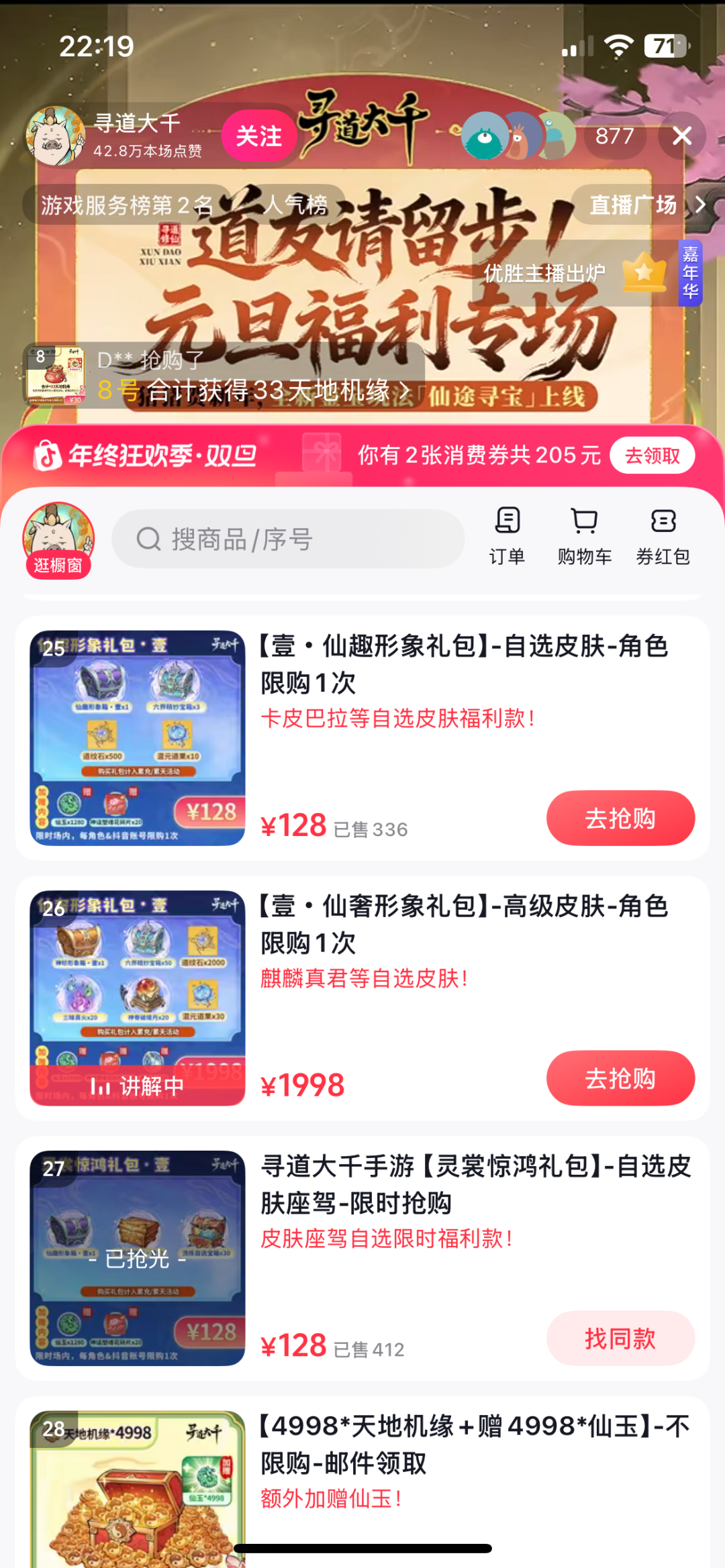Tap 去抢购 for 仙奢形象礼包 ¥1998
The image size is (725, 1568).
point(620,1078)
